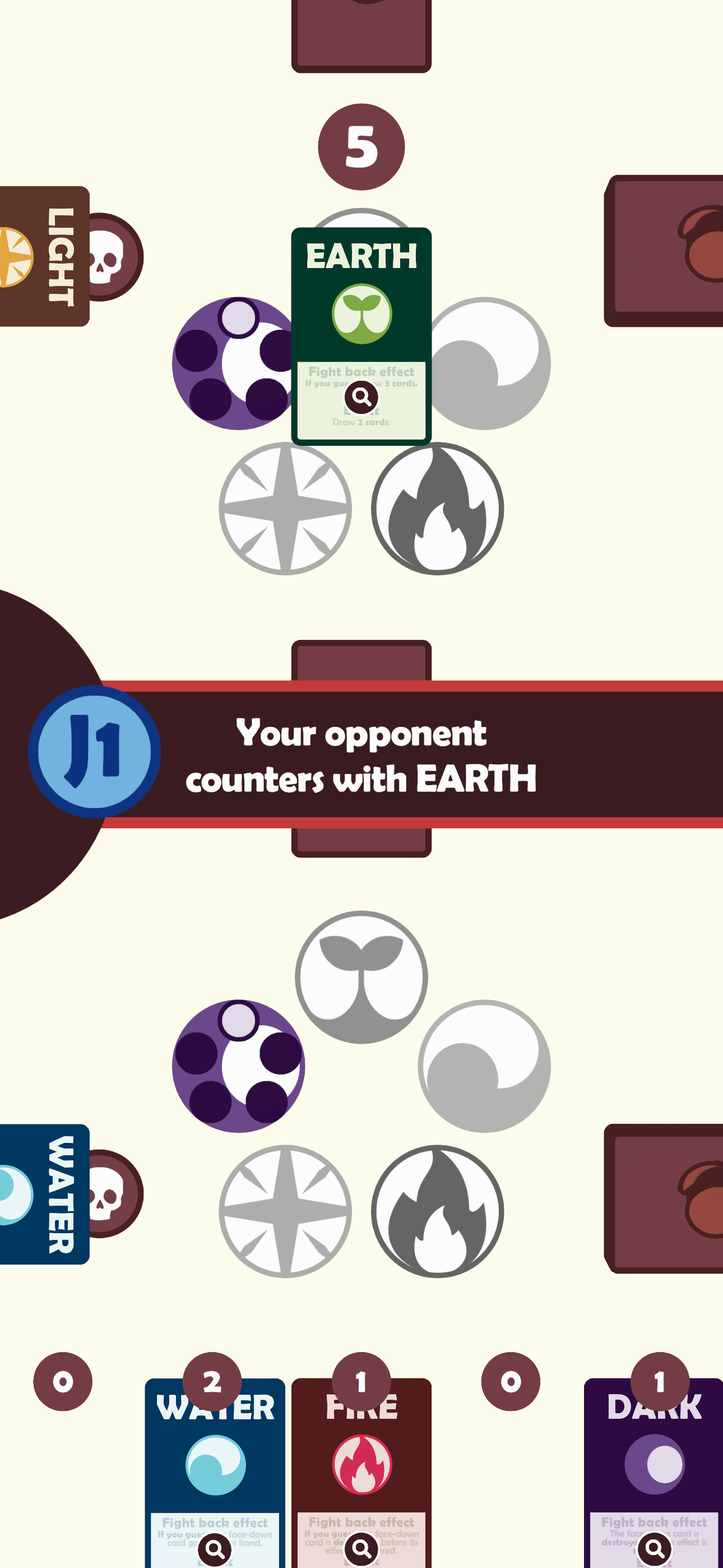Zoom into the DARK card's effect text
This screenshot has width=723, height=1568.
click(654, 1548)
